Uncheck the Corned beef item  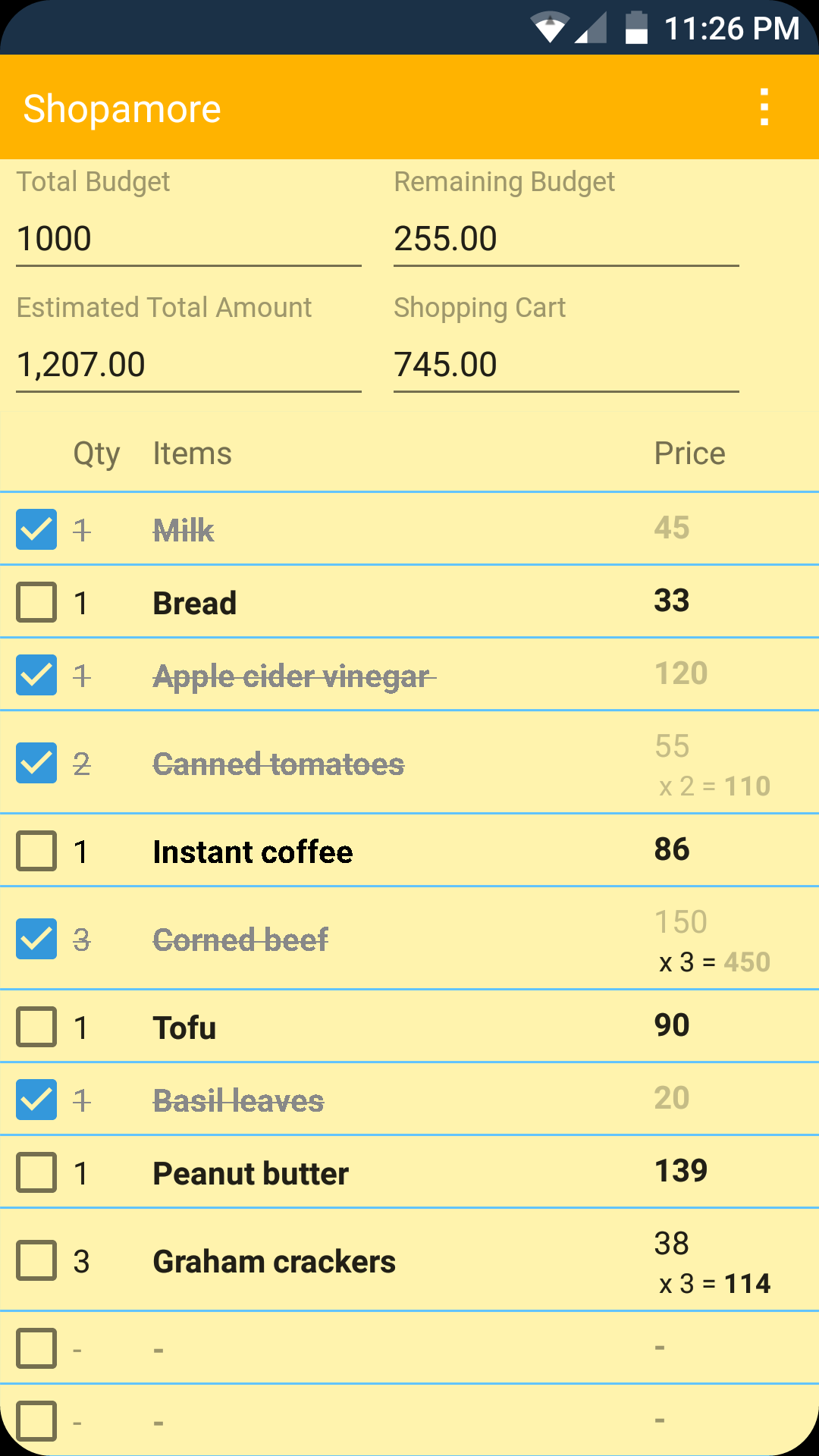pyautogui.click(x=36, y=940)
